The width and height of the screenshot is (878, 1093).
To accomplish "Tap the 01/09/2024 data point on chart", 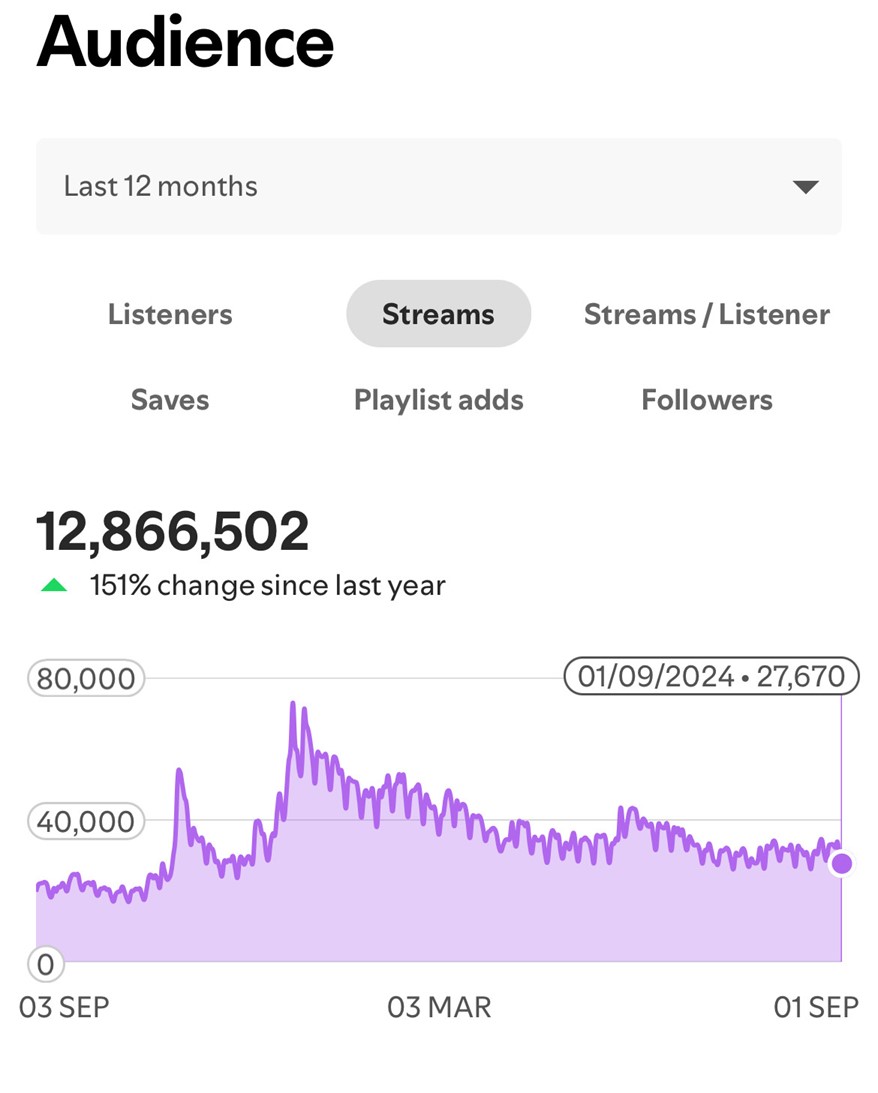I will point(842,863).
